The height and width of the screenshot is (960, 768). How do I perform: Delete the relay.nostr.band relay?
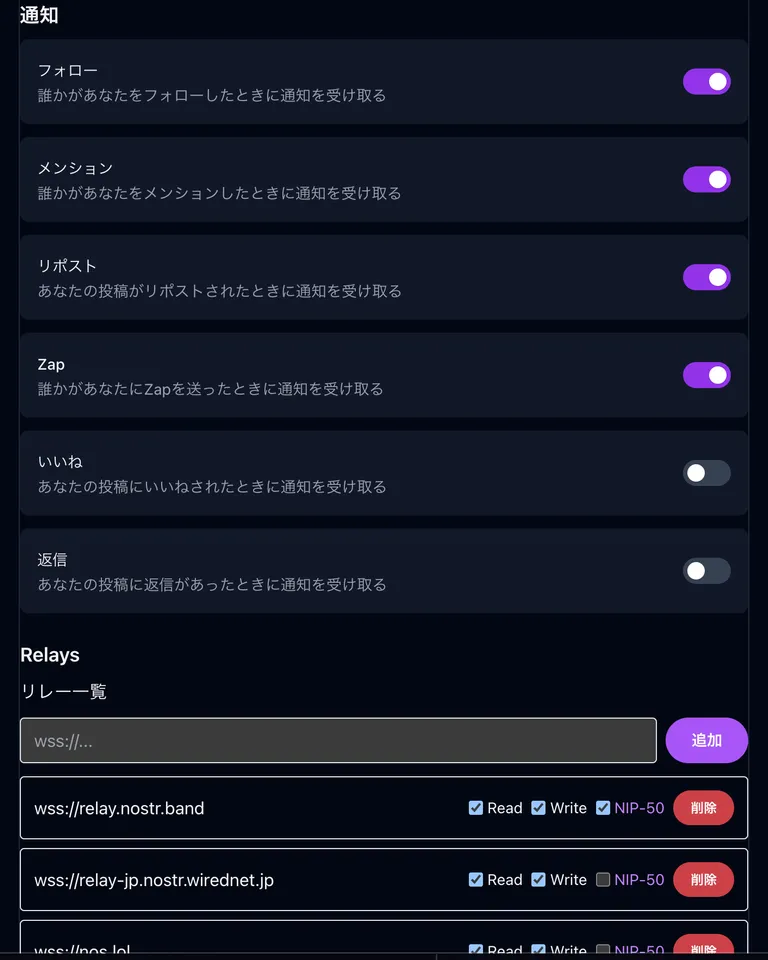[x=703, y=808]
